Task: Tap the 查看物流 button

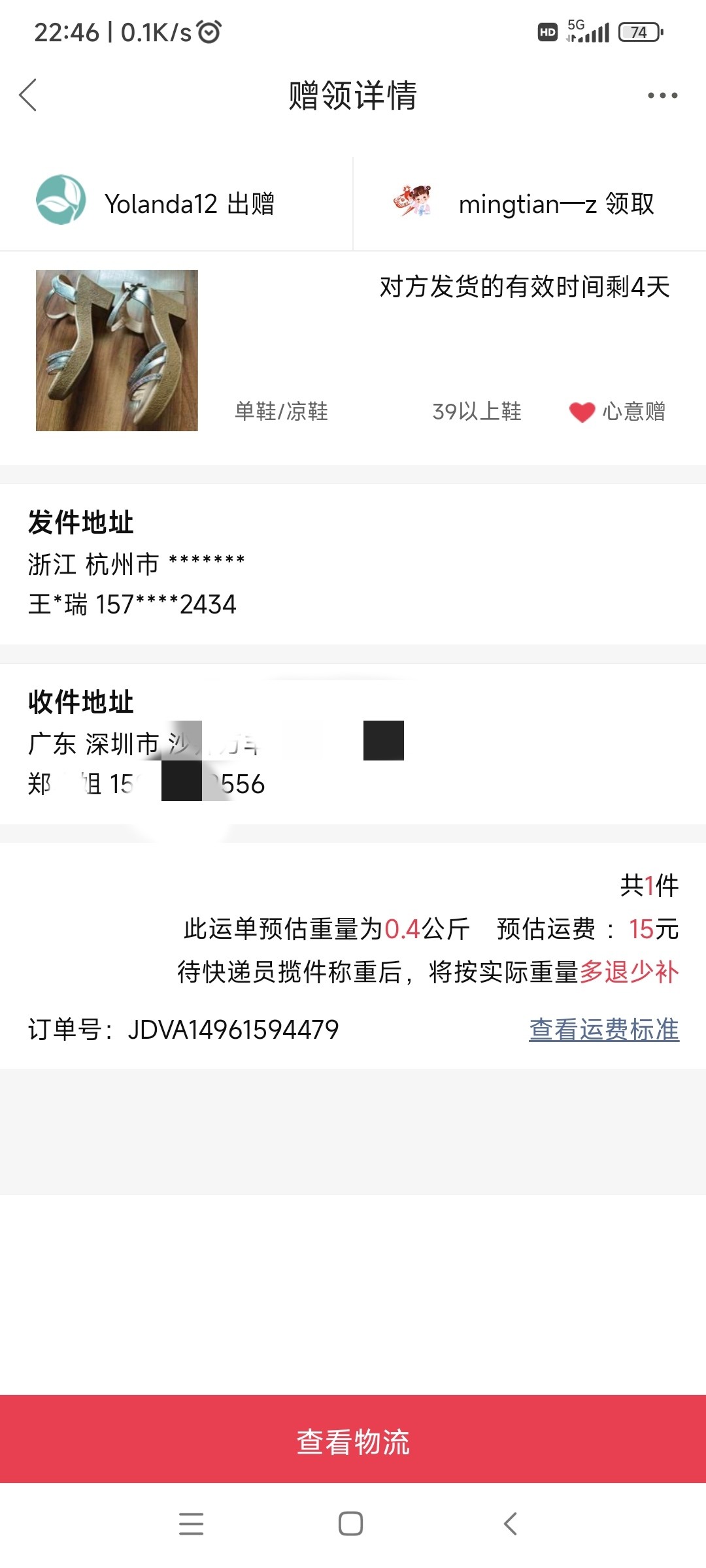Action: pos(353,1441)
